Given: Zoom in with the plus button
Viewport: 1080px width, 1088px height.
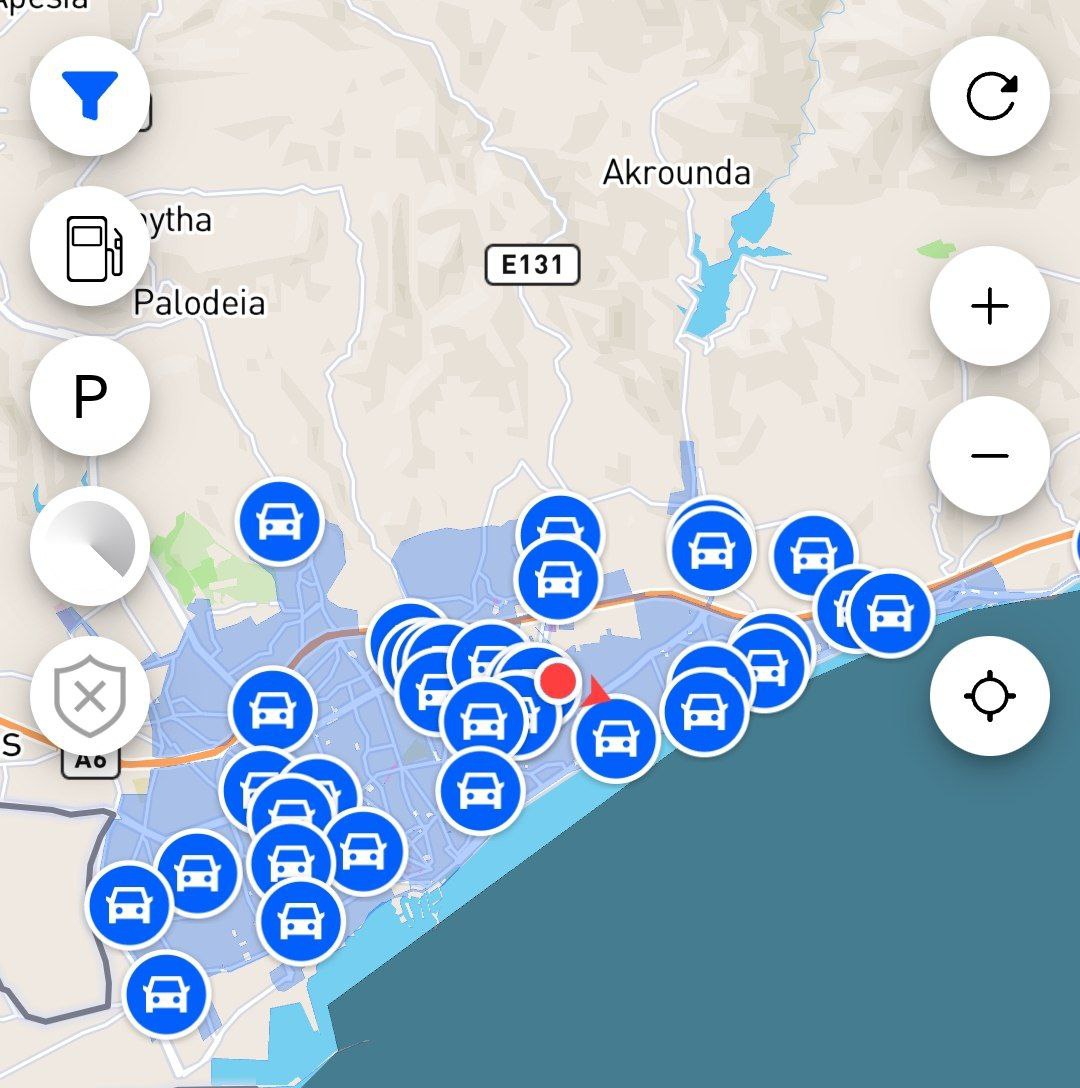Looking at the screenshot, I should point(989,306).
